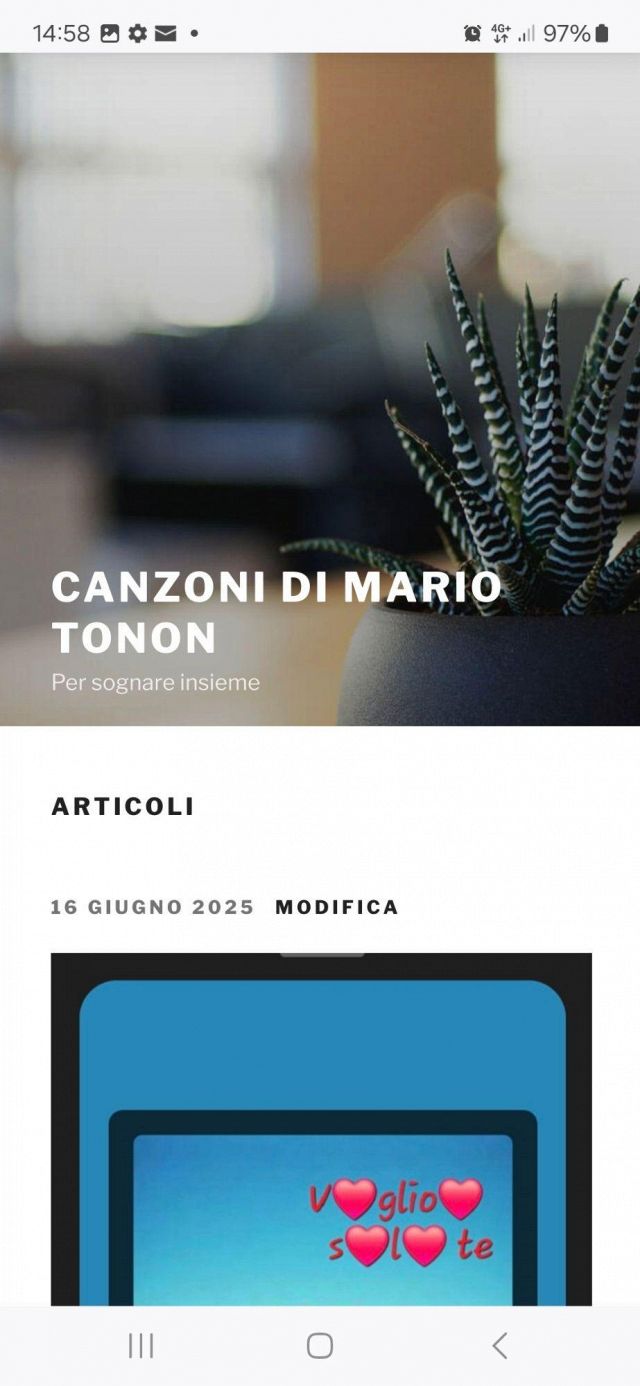Open the recent apps overview
The height and width of the screenshot is (1386, 640).
pos(141,1345)
